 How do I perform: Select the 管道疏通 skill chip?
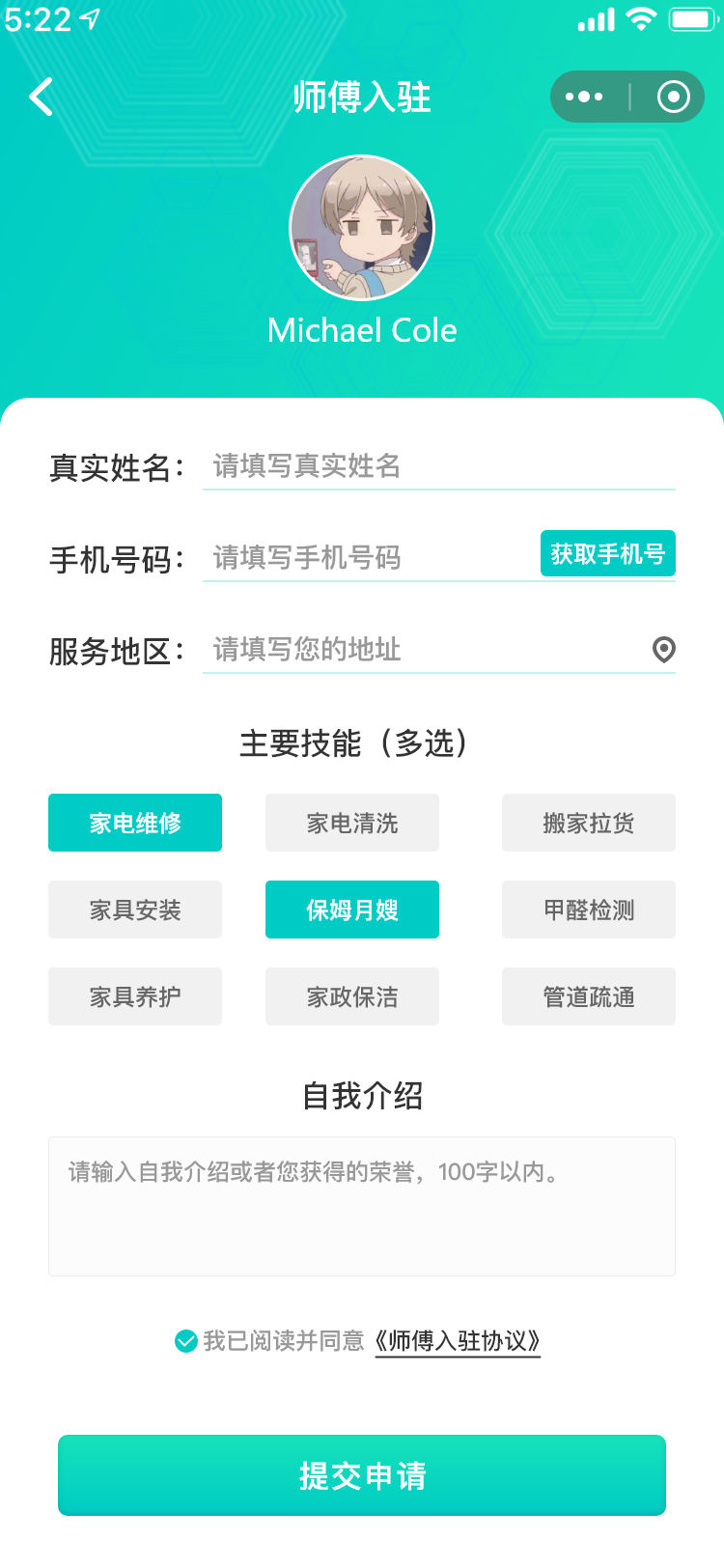(589, 996)
